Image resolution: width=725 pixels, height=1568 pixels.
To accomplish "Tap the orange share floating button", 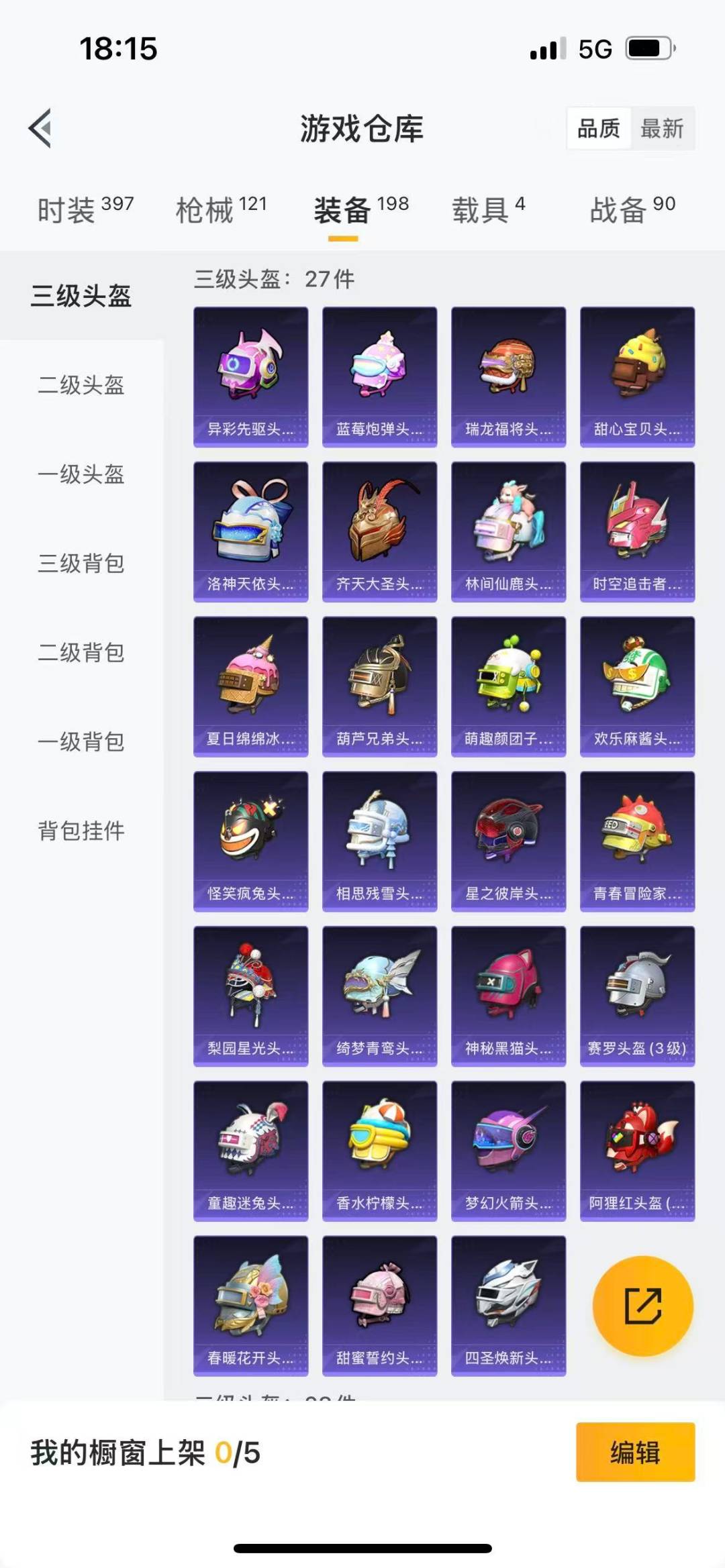I will pyautogui.click(x=642, y=1306).
